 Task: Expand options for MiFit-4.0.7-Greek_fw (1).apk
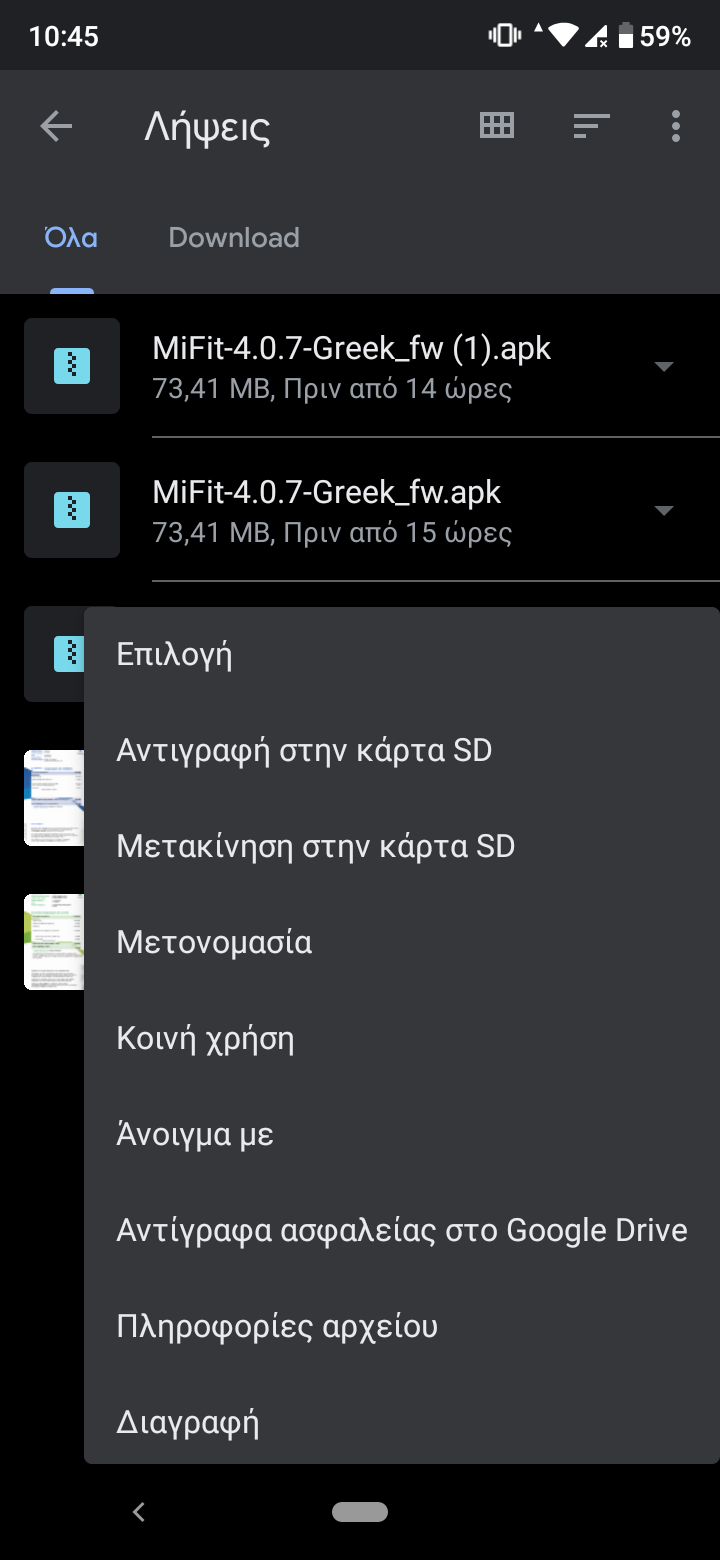point(663,367)
